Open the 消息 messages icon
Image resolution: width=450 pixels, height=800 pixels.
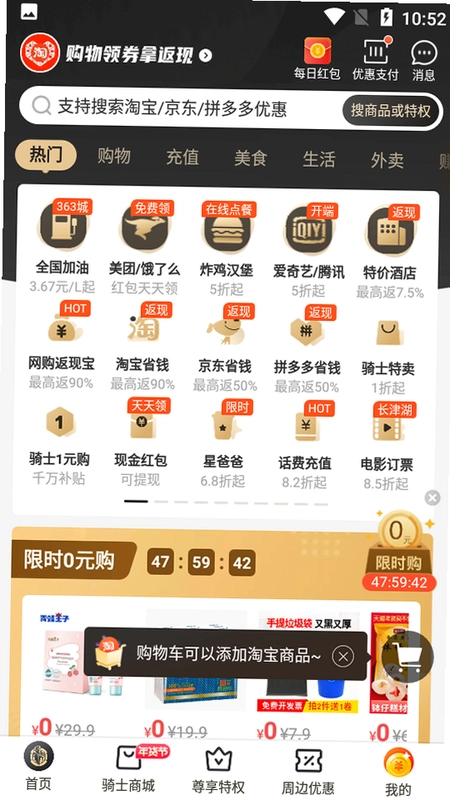tap(423, 60)
